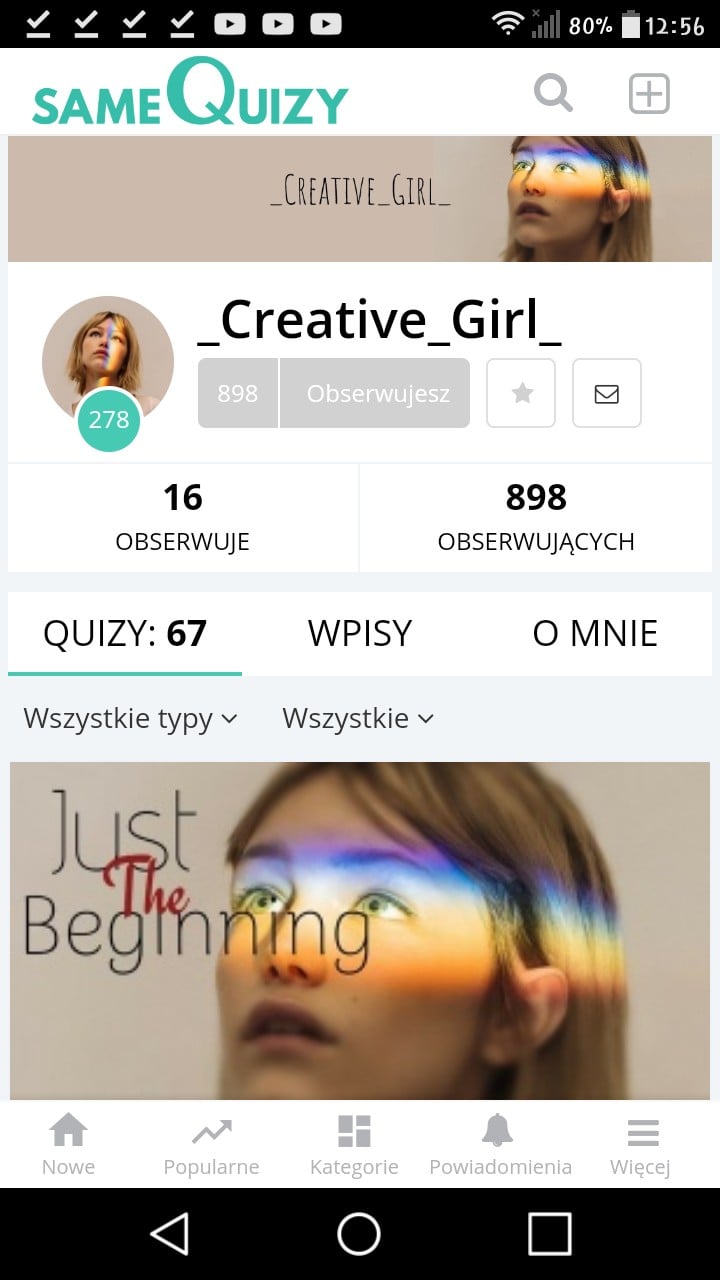Image resolution: width=720 pixels, height=1280 pixels.
Task: Tap the SameQuizy logo
Action: click(x=190, y=95)
